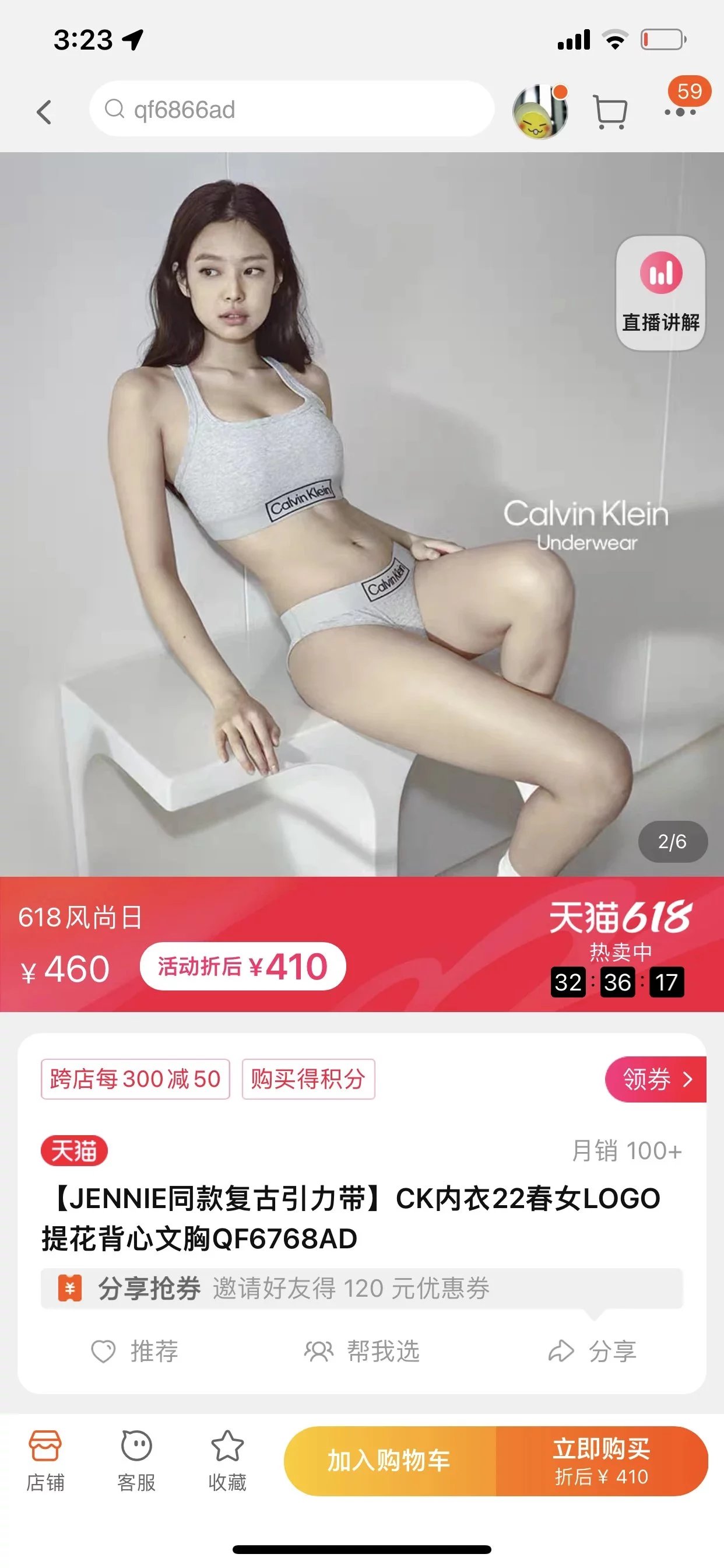Tap 推荐 to recommend this item

135,1352
